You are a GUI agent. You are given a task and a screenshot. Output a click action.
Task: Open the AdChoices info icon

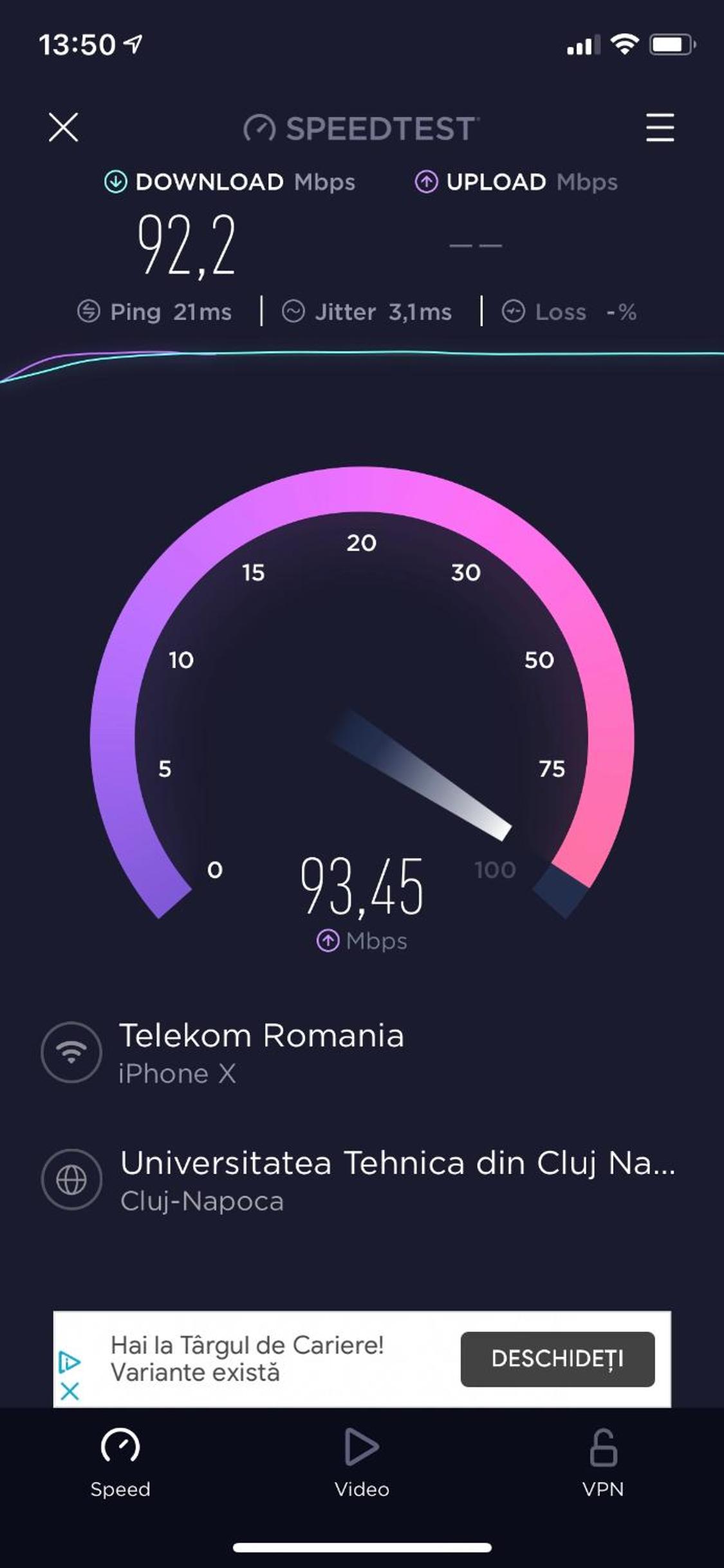(70, 1362)
